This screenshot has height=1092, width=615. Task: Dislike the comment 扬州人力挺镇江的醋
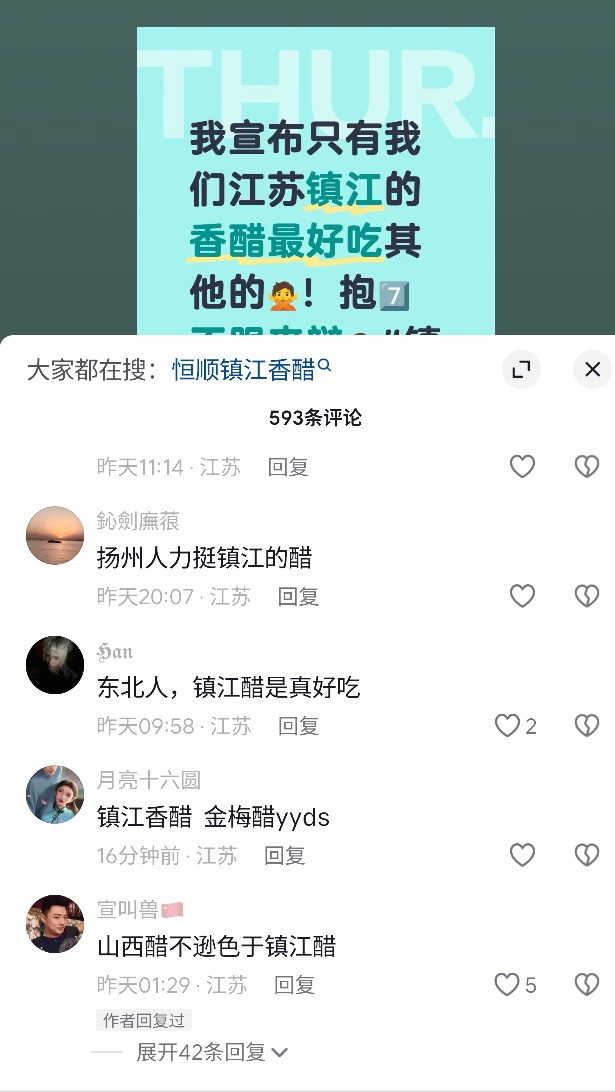(x=586, y=596)
